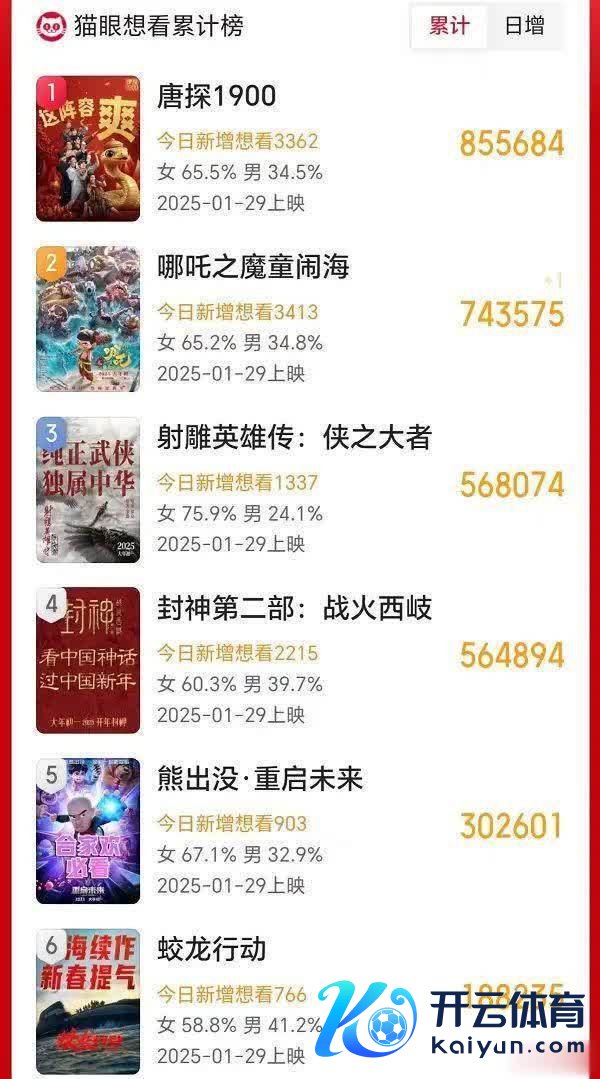Select the 累计 tab

coord(449,27)
